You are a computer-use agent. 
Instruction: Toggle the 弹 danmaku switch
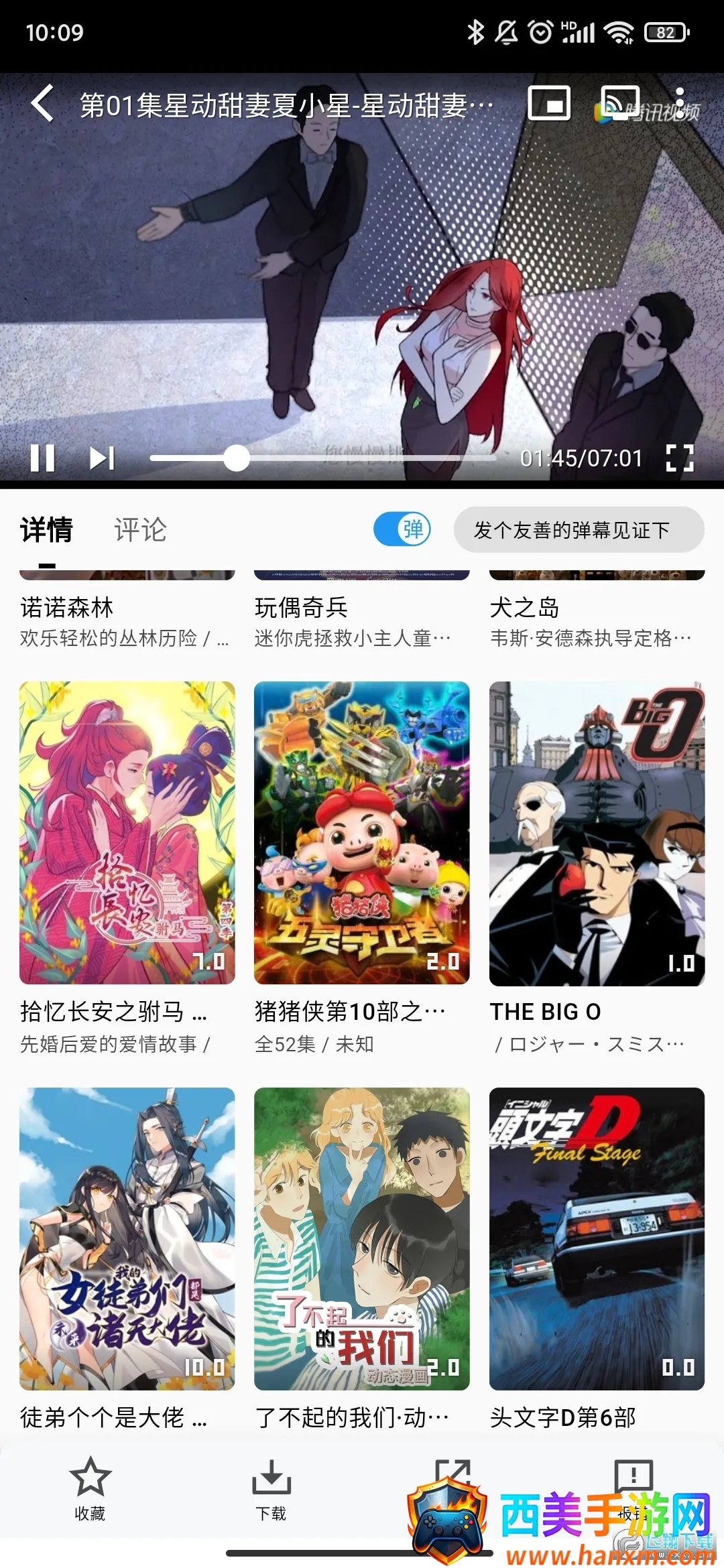[402, 529]
